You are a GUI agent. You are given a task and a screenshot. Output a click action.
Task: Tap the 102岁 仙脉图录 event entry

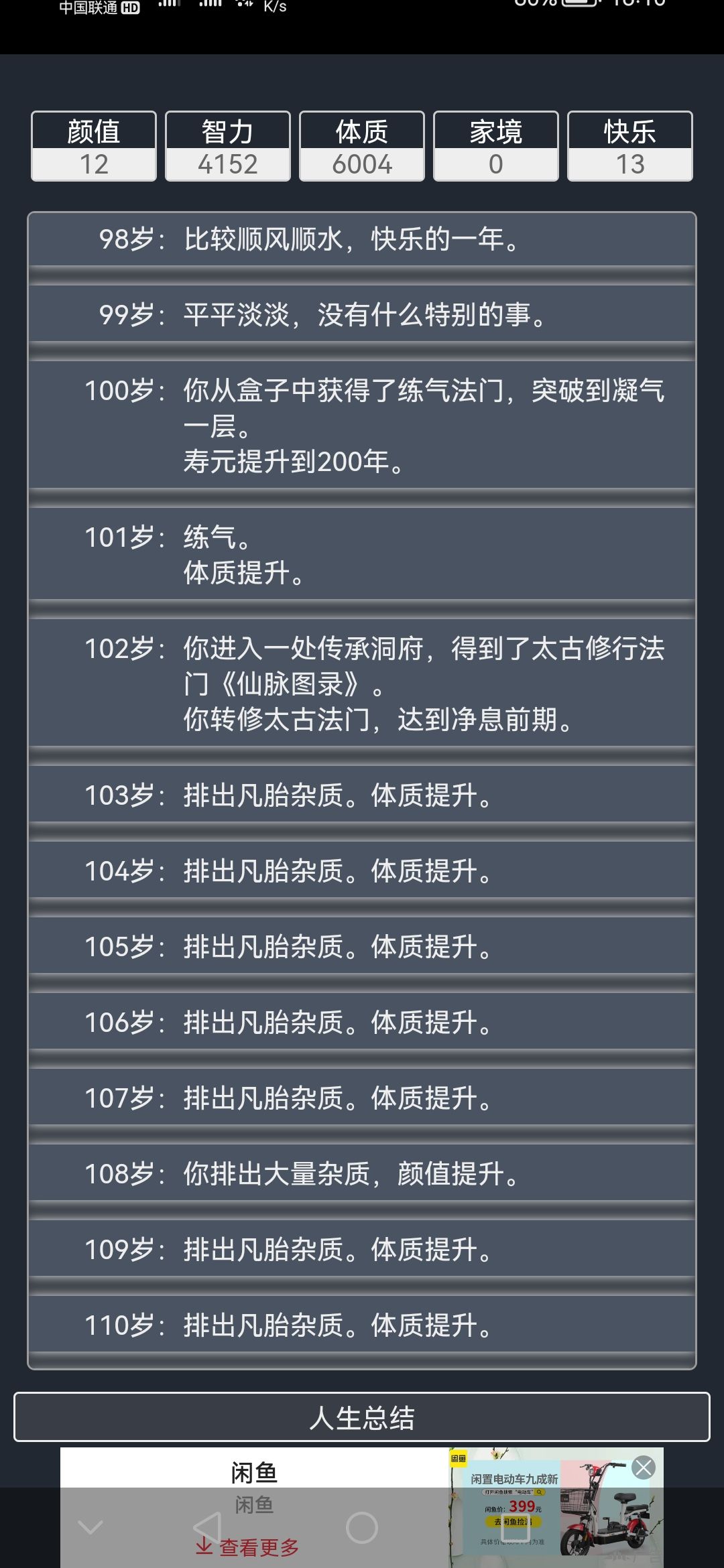(362, 683)
